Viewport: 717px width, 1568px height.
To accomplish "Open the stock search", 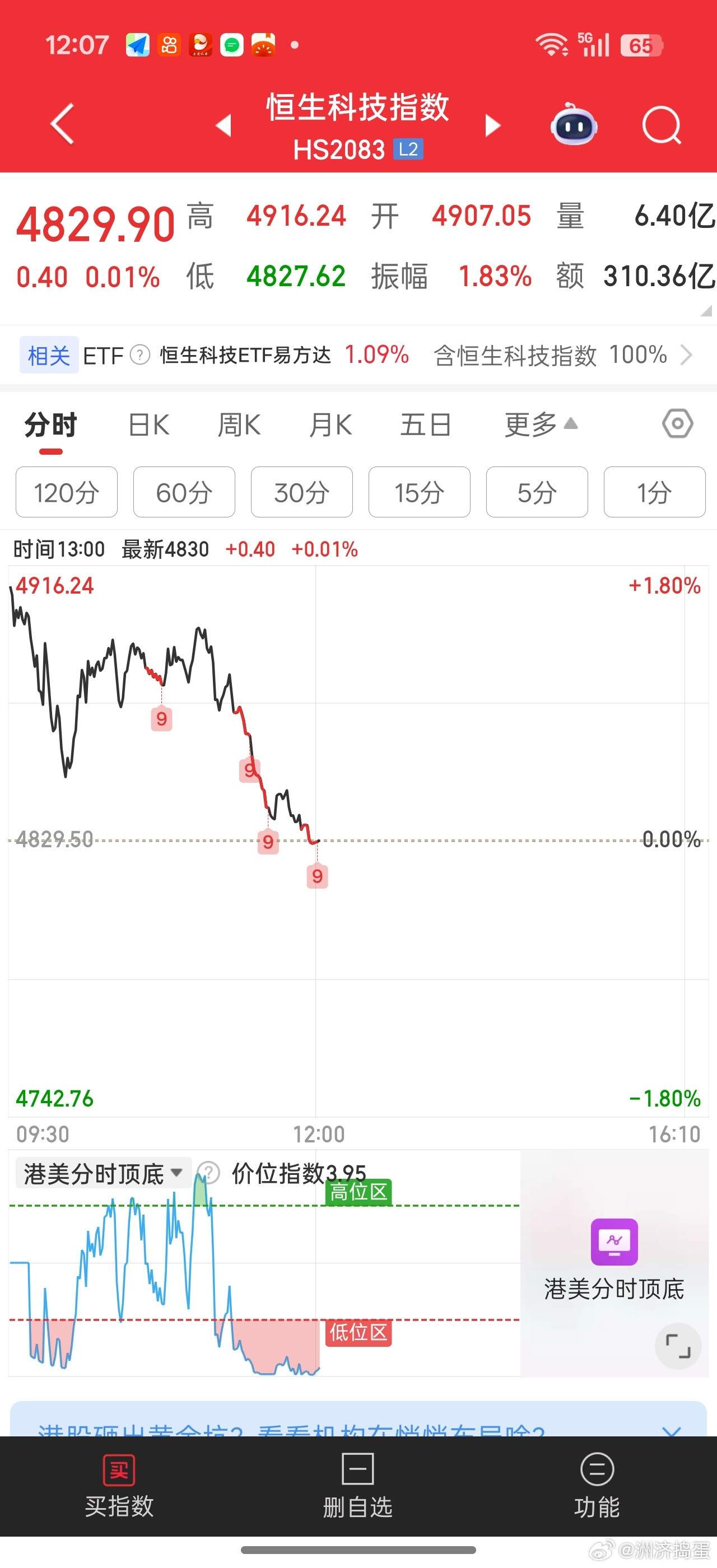I will [x=662, y=125].
